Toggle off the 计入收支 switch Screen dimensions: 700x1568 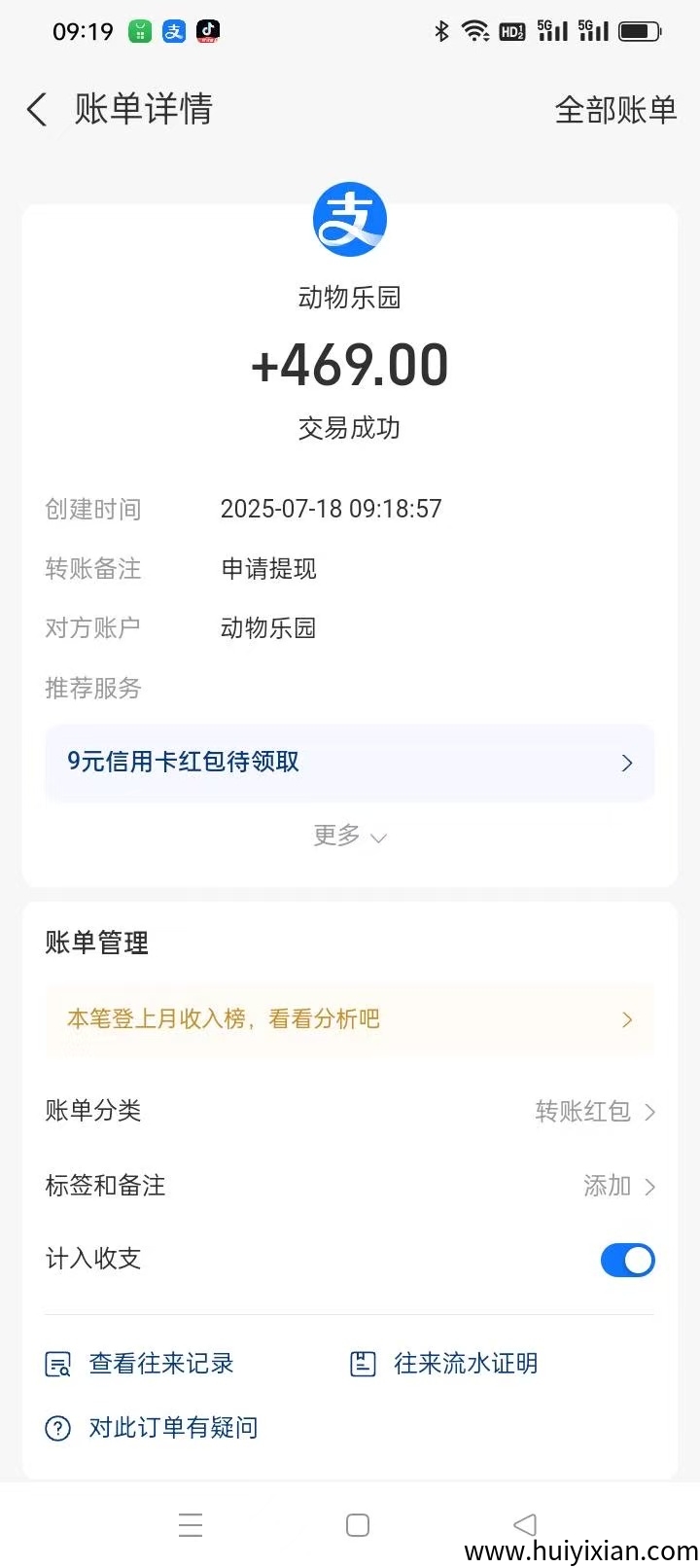click(627, 1261)
